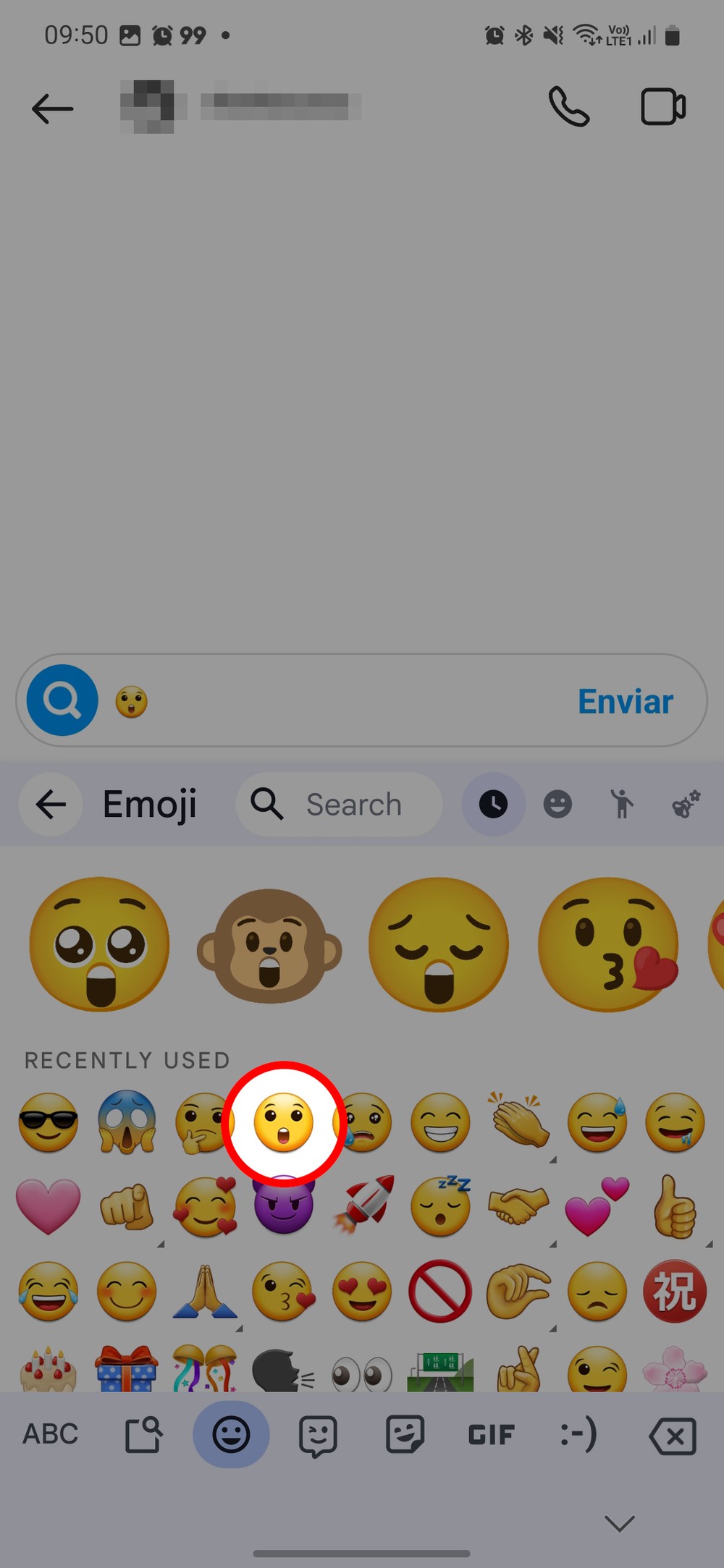Insert the surprised face emoji from recents
The height and width of the screenshot is (1568, 724).
point(283,1122)
